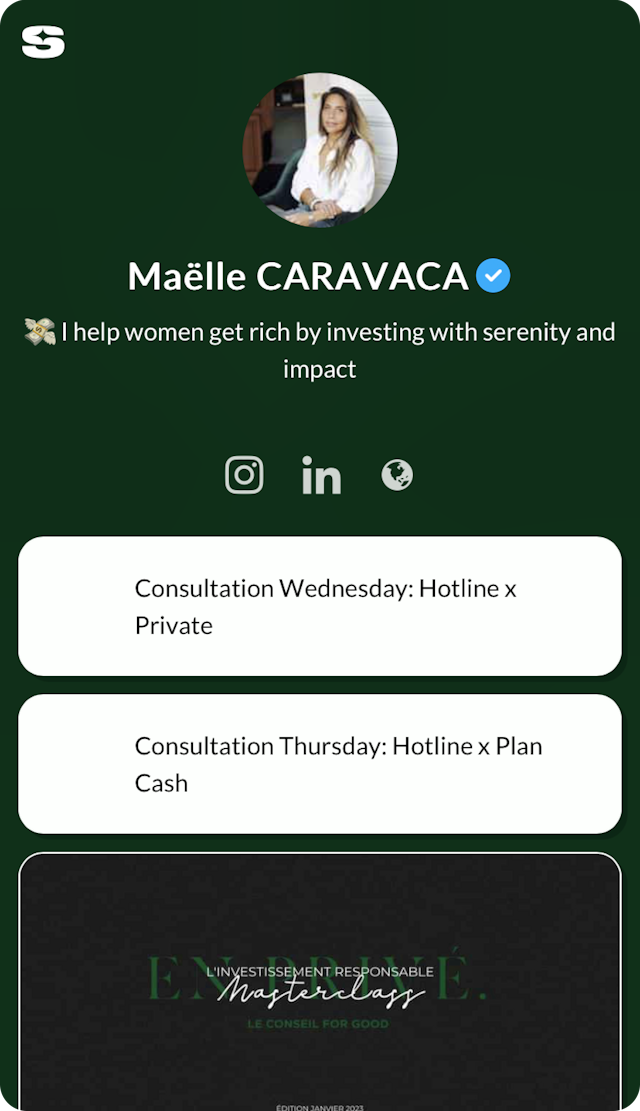Tap the Stan logo in the corner
This screenshot has width=640, height=1111.
[43, 42]
